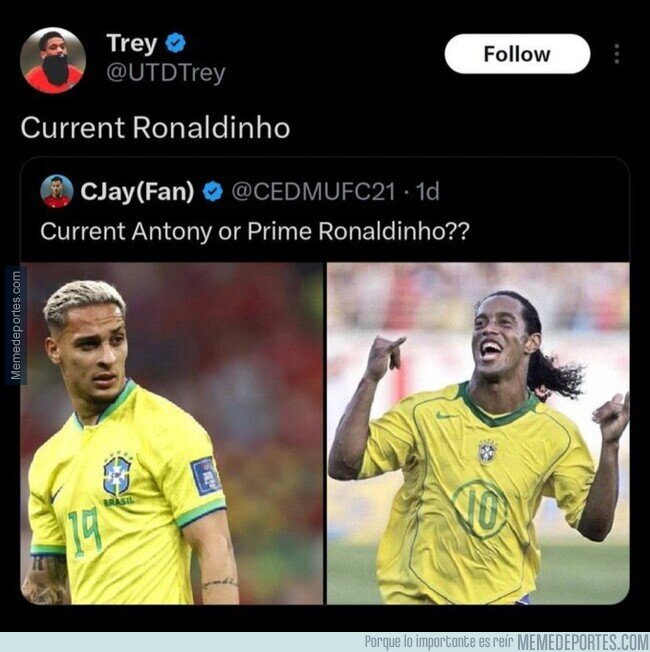Open Trey's profile picture

click(x=53, y=60)
